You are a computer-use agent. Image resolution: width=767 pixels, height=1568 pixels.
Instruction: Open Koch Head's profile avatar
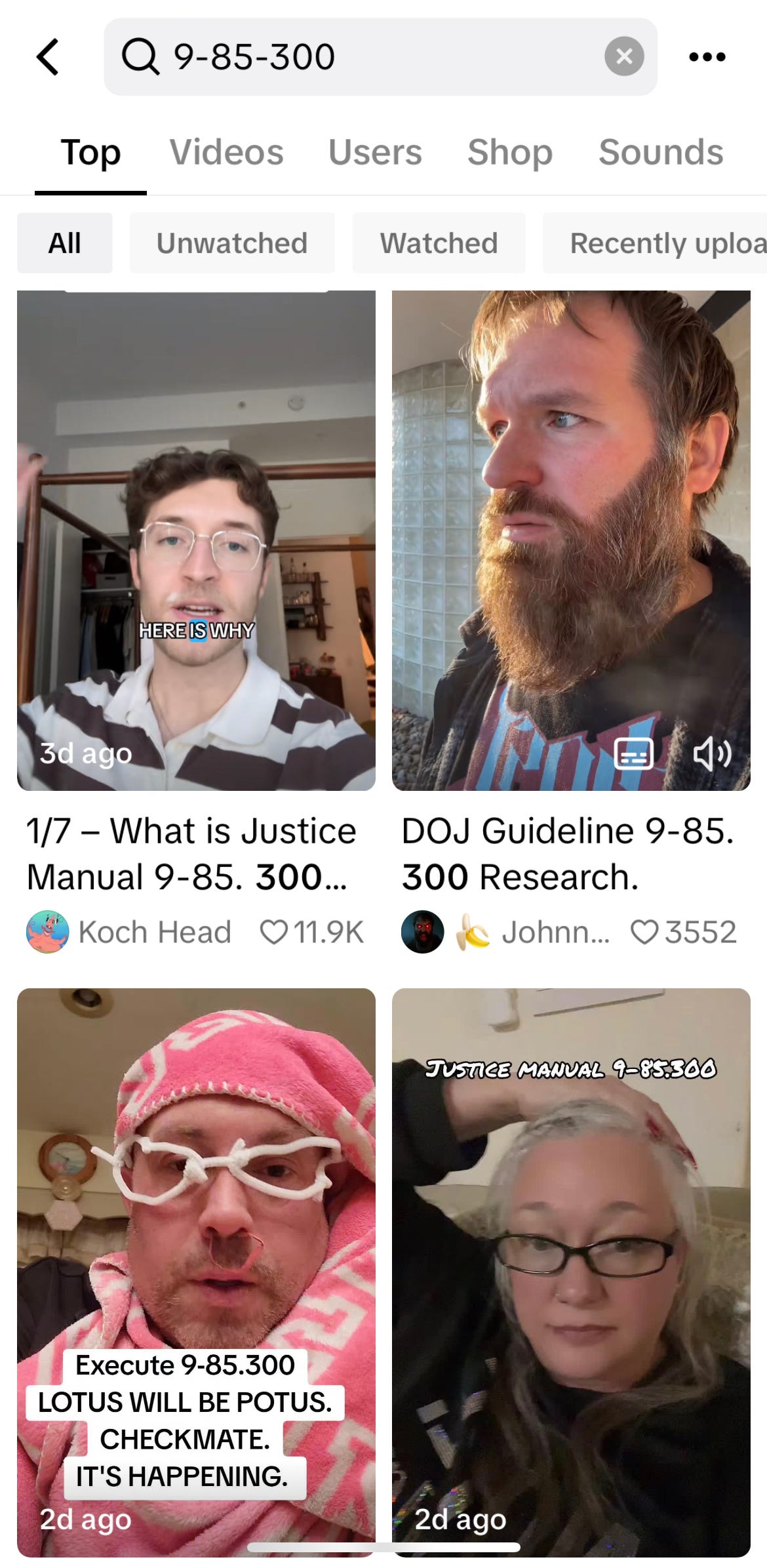(x=47, y=932)
